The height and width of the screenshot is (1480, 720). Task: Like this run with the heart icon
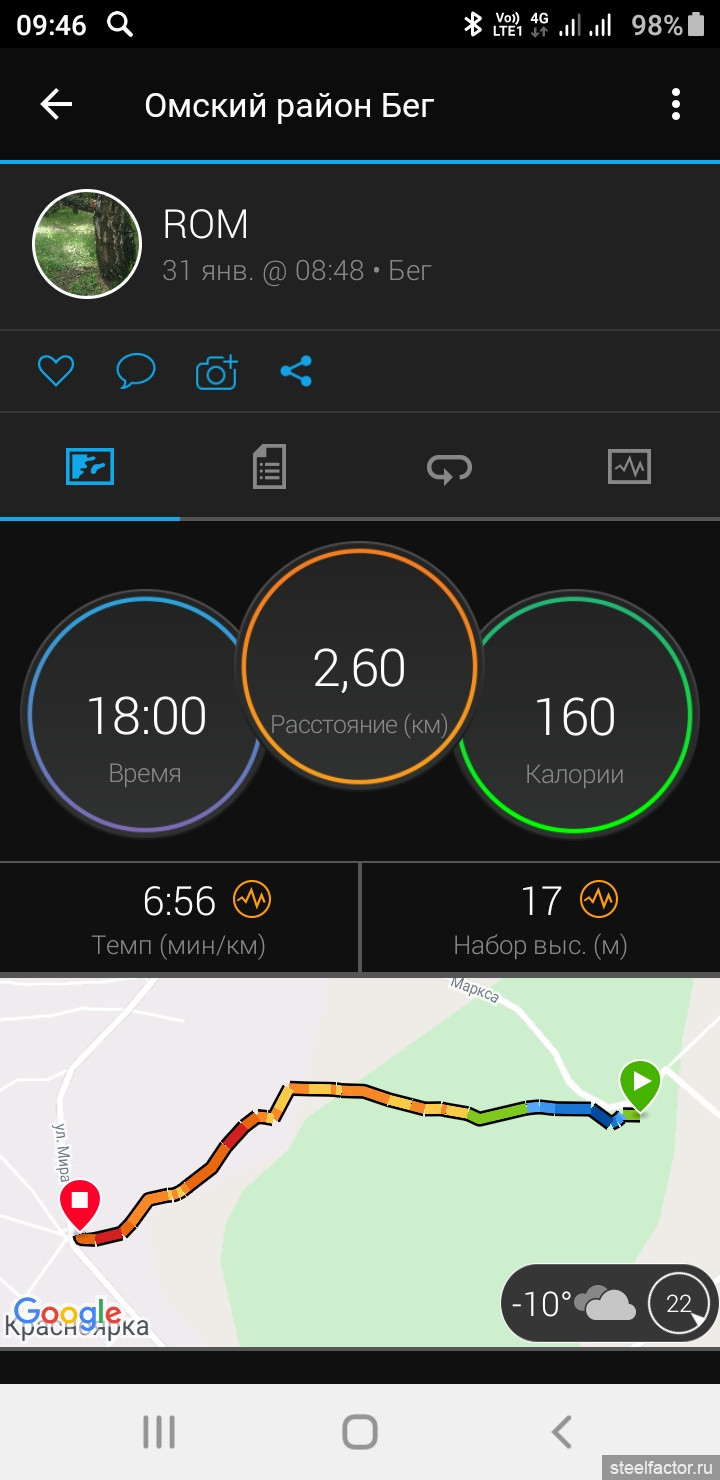(56, 372)
